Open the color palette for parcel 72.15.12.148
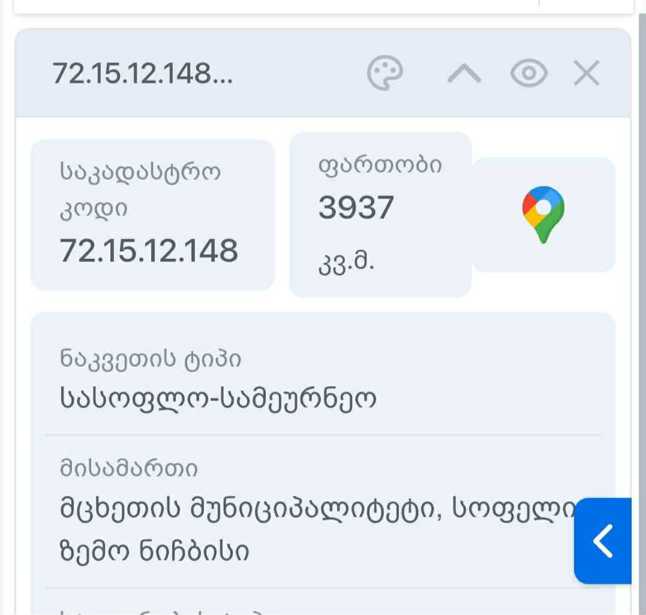 pyautogui.click(x=385, y=73)
